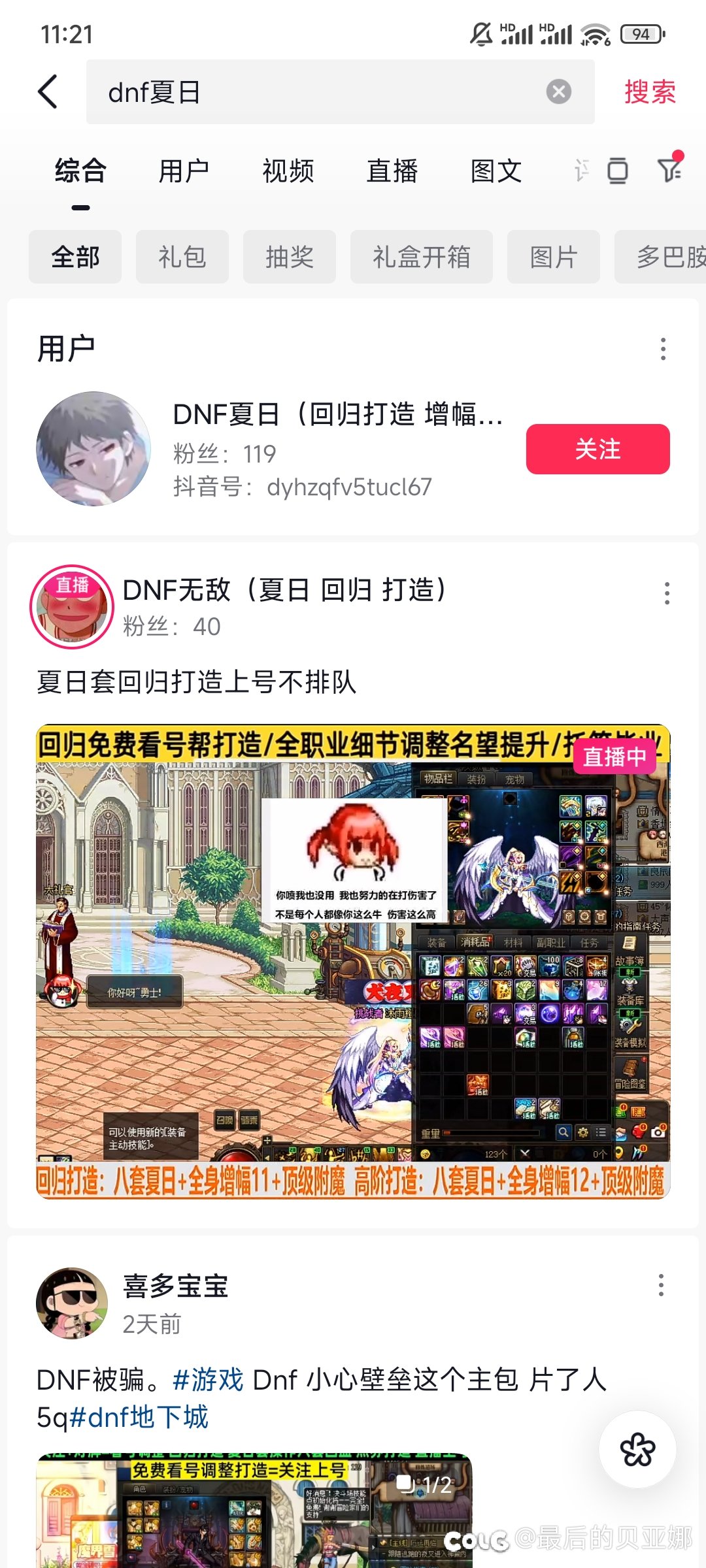The height and width of the screenshot is (1568, 706).
Task: Tap the #dnf地下城 hashtag link
Action: (139, 1417)
